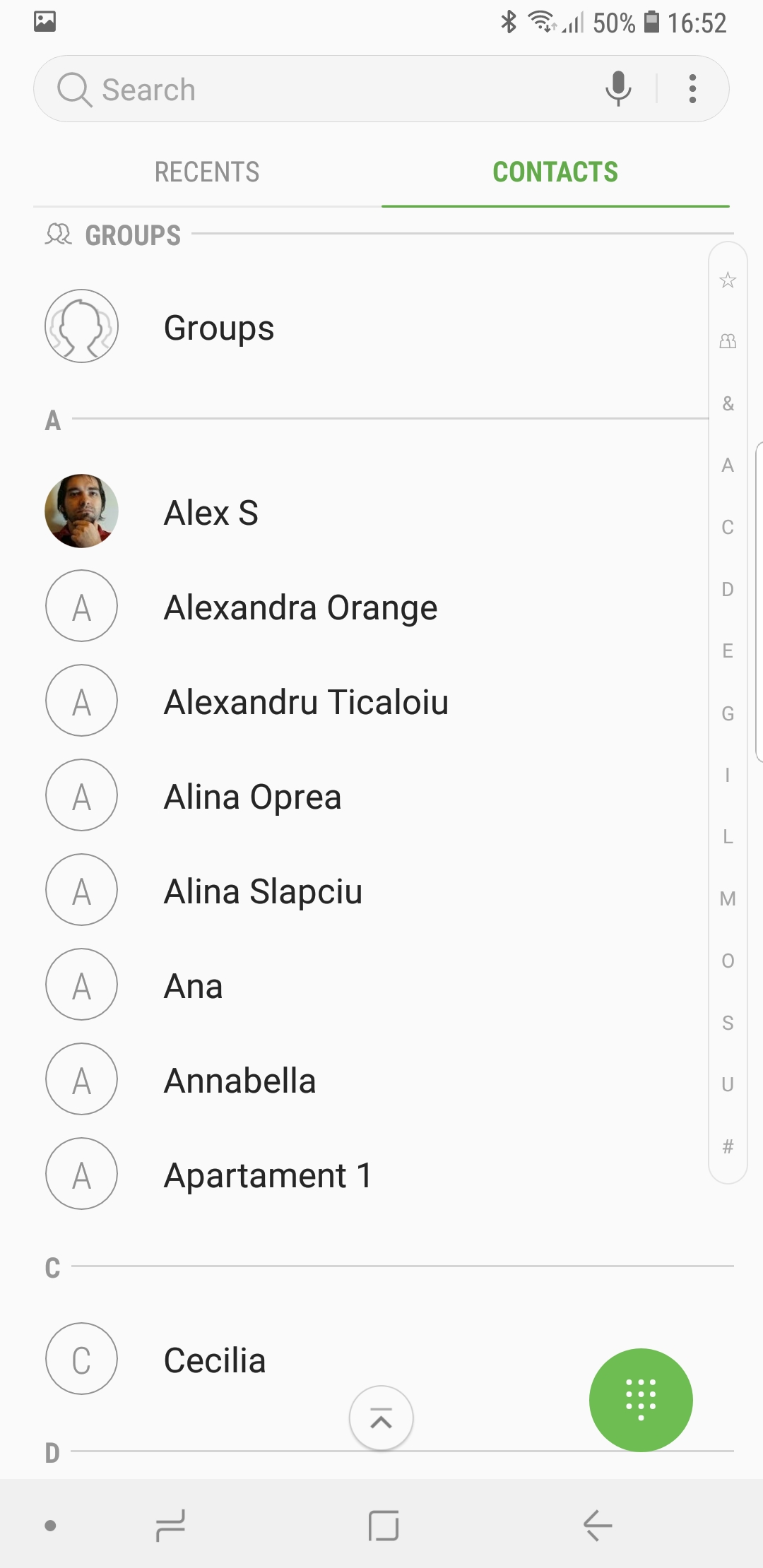View Cecilia's contact
The width and height of the screenshot is (763, 1568).
coord(215,1360)
